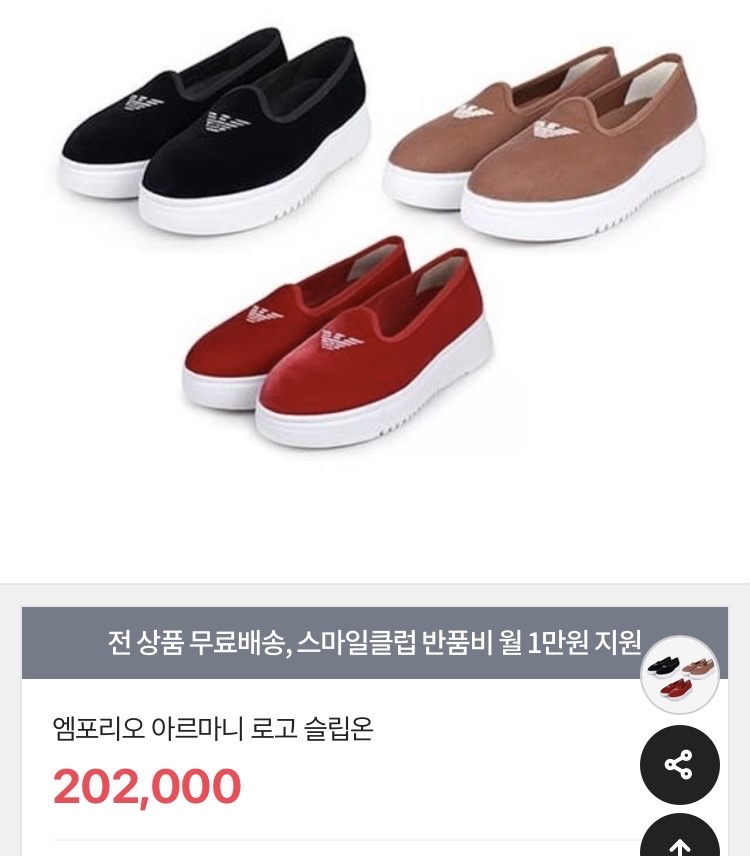Screen dimensions: 750x856
Task: Select the title 엠포리오 아르마니 로고 슬립온
Action: coord(213,729)
